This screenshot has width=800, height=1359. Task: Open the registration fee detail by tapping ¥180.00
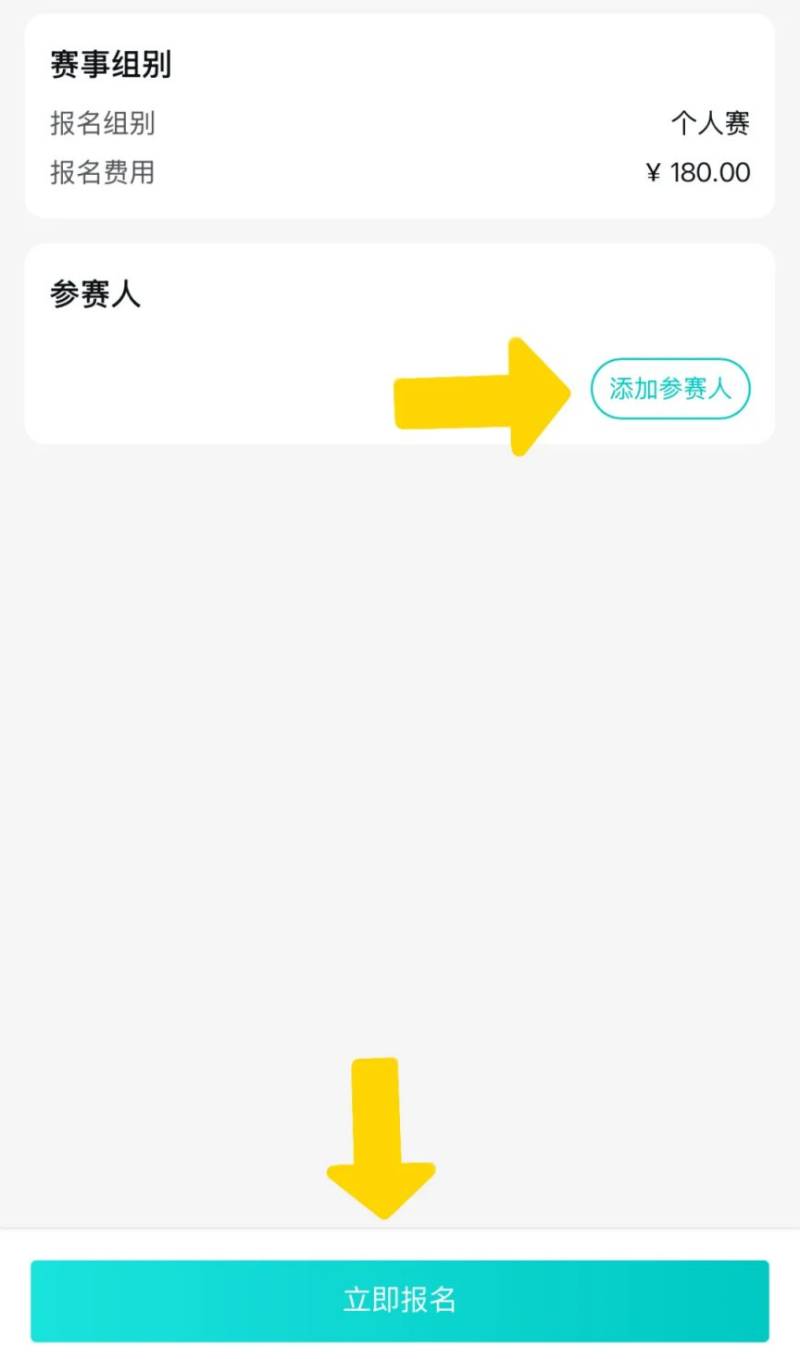(x=698, y=172)
